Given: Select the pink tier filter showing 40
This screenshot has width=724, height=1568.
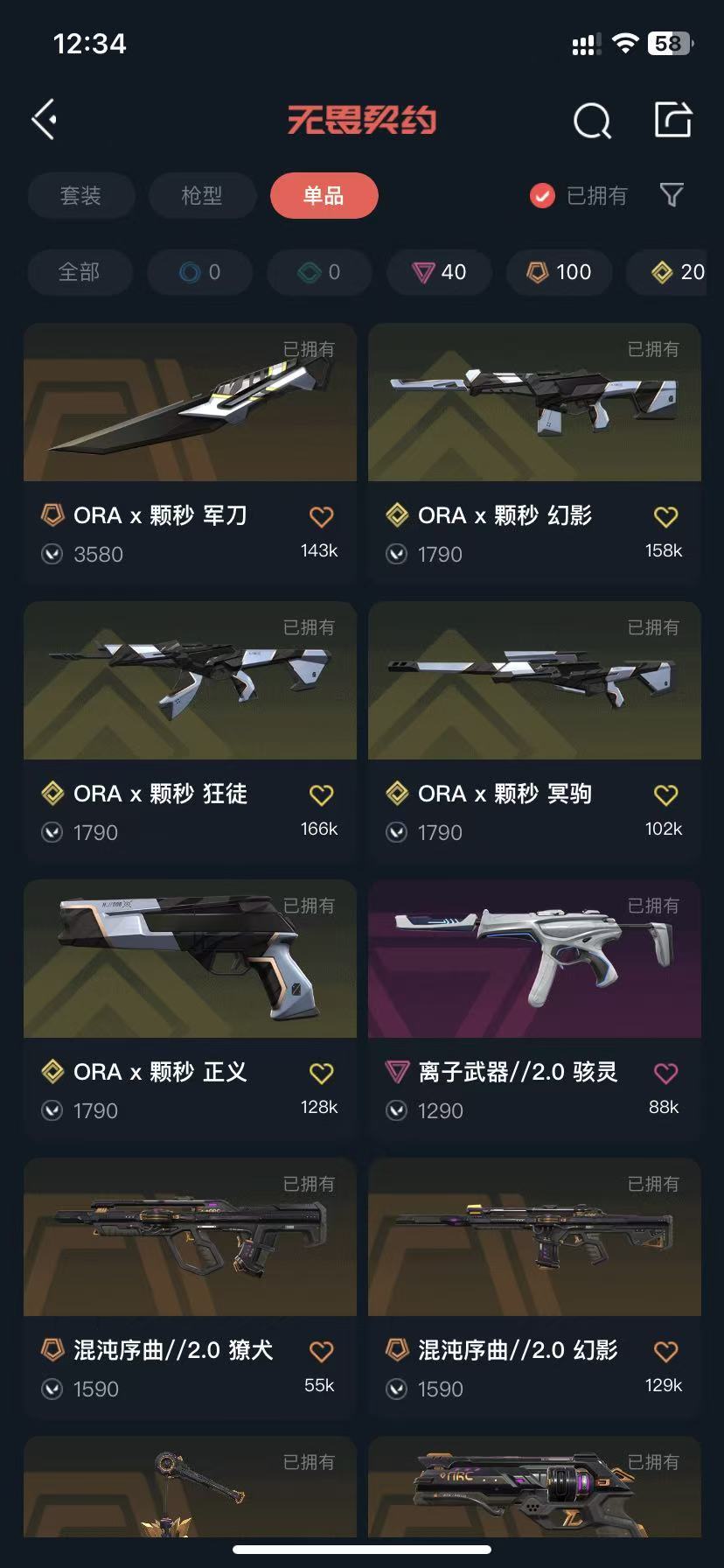Looking at the screenshot, I should [439, 272].
